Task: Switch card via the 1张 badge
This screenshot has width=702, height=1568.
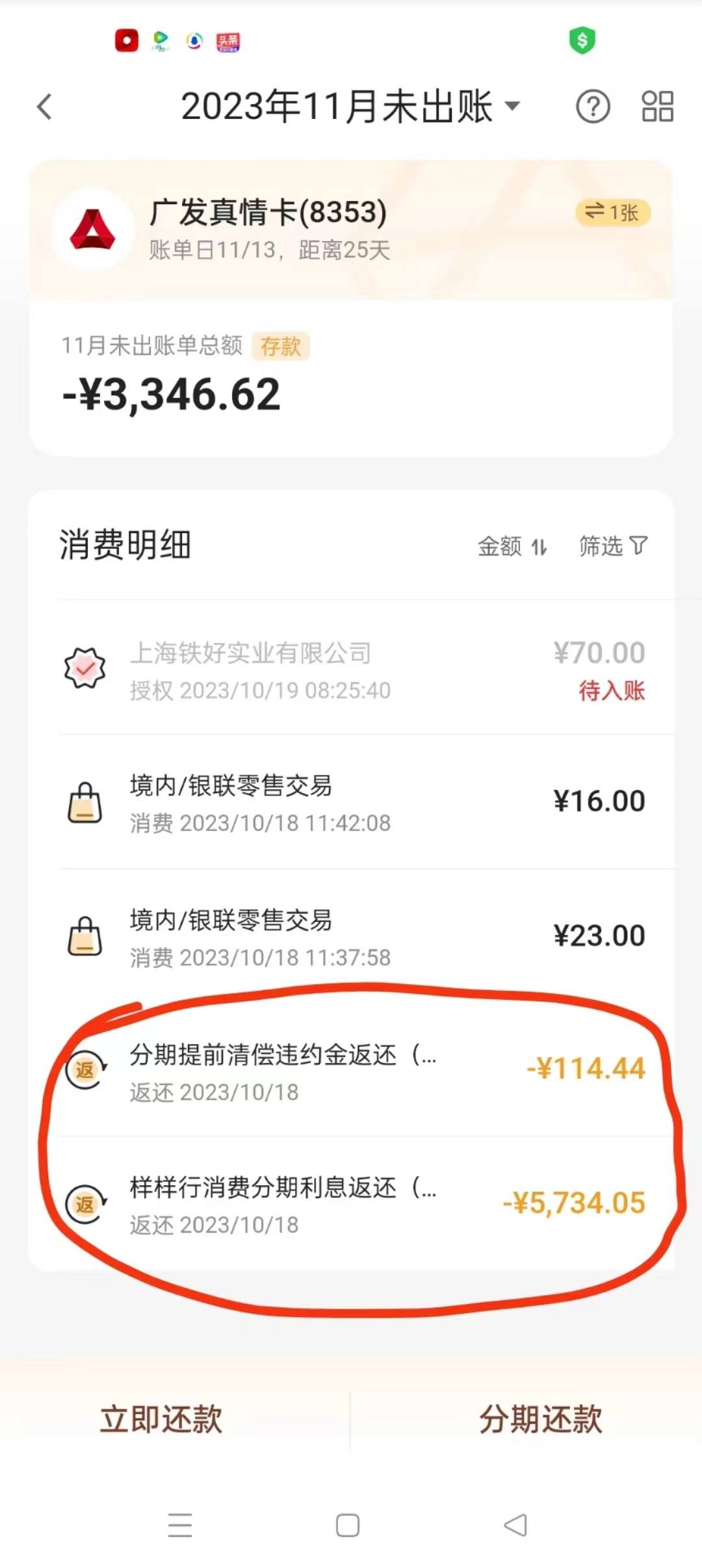Action: point(612,213)
